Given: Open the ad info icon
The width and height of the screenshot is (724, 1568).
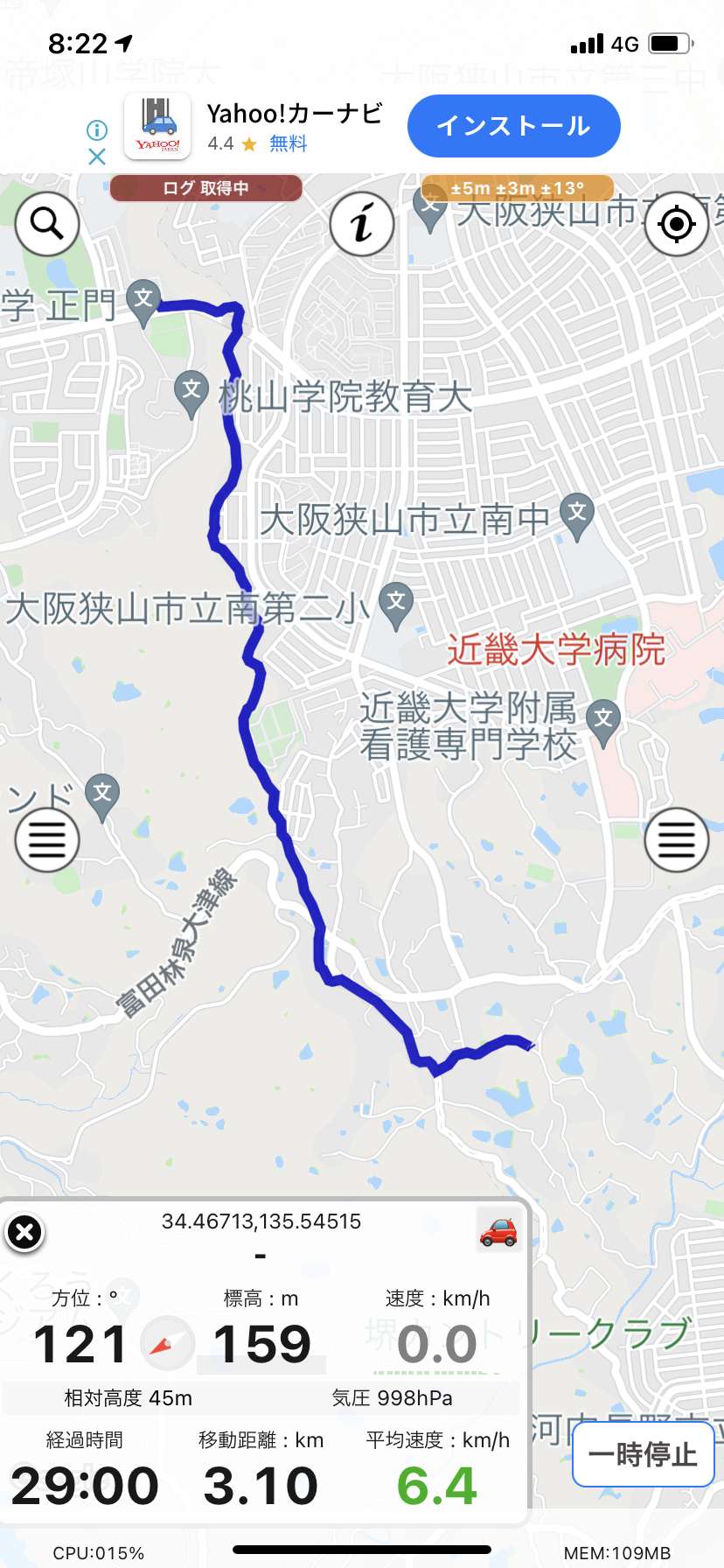Looking at the screenshot, I should [x=97, y=130].
